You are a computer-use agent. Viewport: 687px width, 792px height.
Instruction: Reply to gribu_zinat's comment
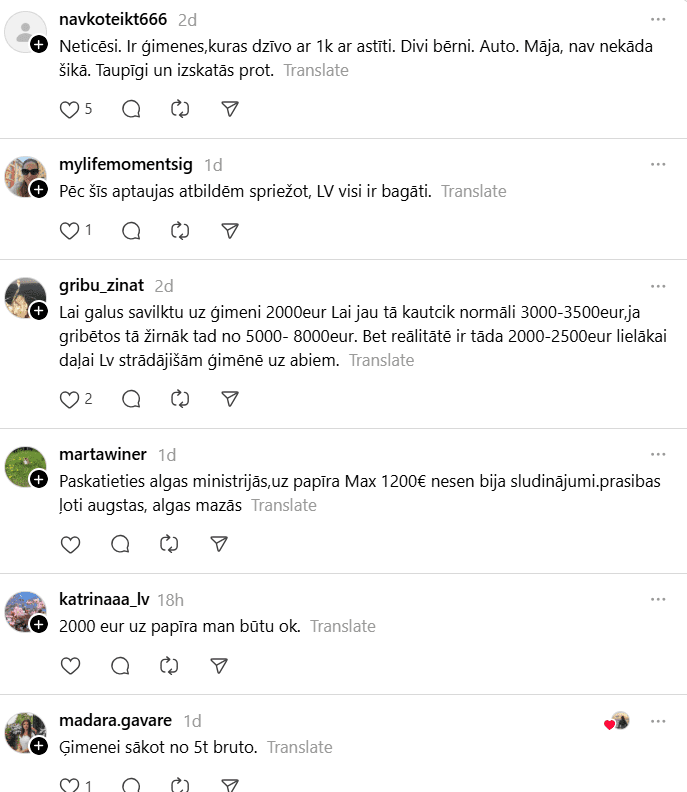point(131,399)
